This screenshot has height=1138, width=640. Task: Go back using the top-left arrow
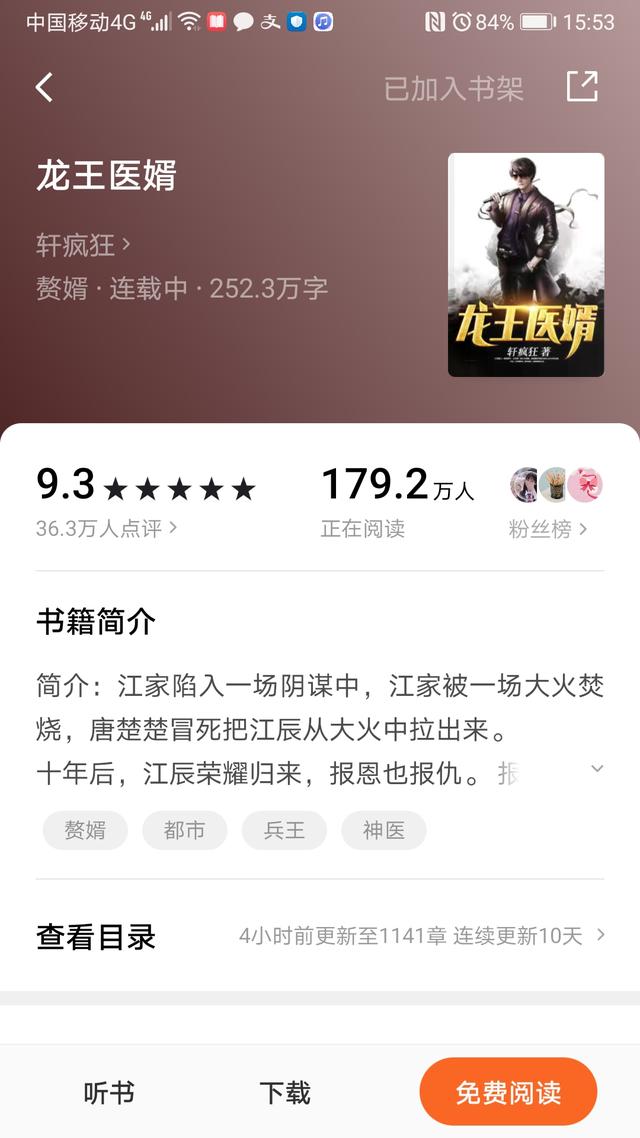pyautogui.click(x=44, y=88)
